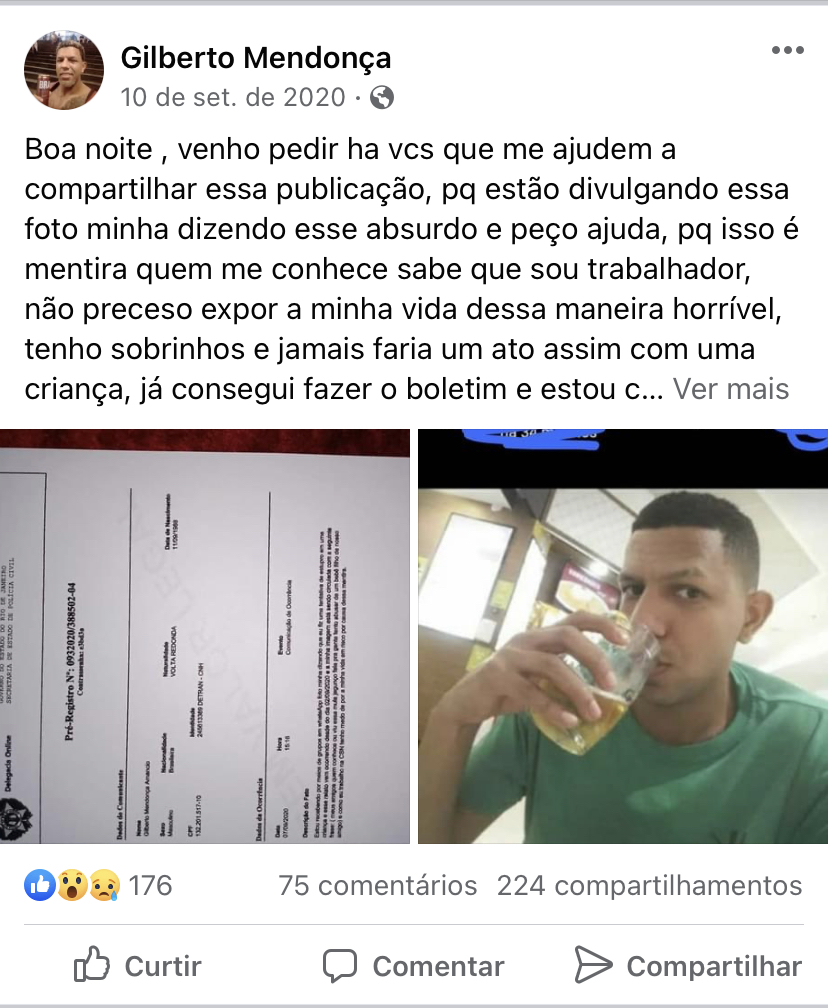This screenshot has width=828, height=1008.
Task: Tap Comentar to write a comment
Action: [413, 966]
